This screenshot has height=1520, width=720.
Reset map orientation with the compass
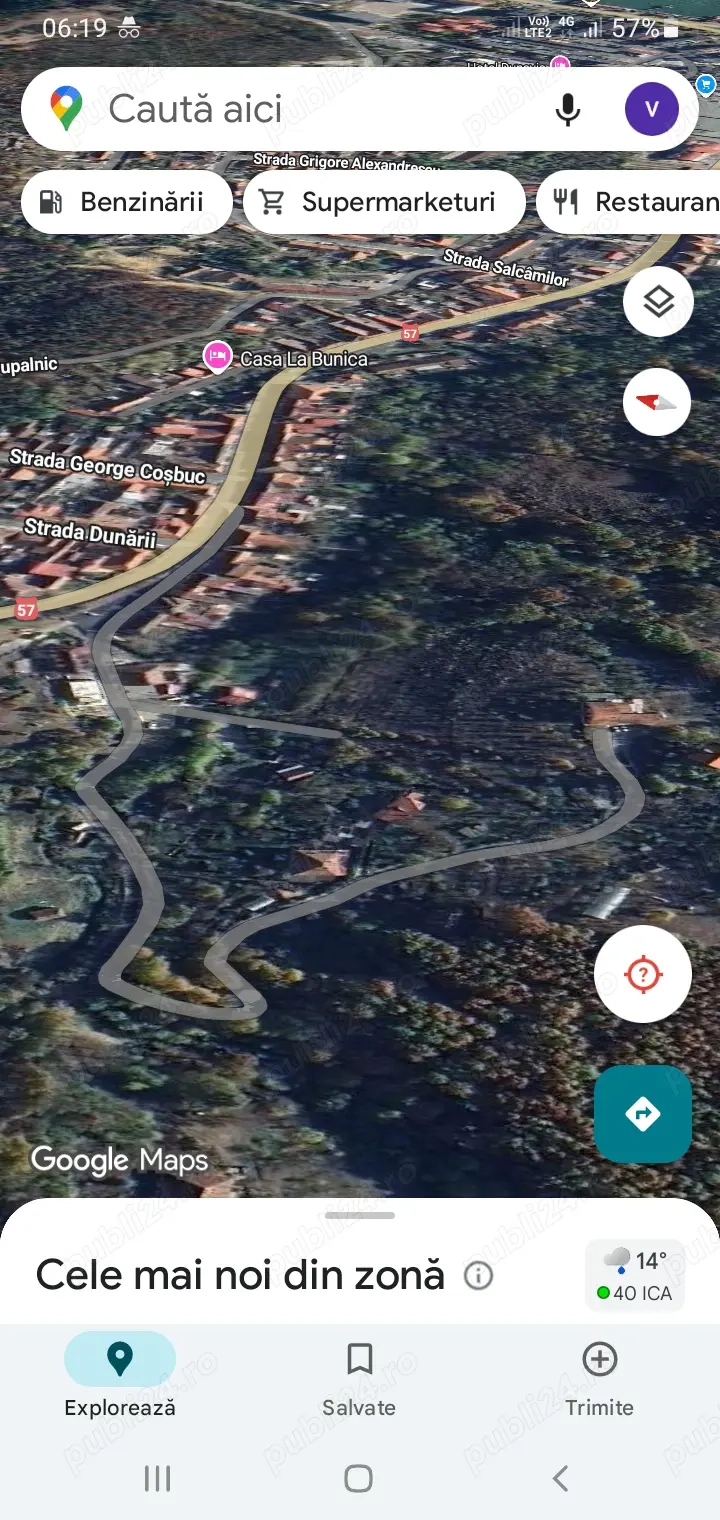pyautogui.click(x=657, y=402)
